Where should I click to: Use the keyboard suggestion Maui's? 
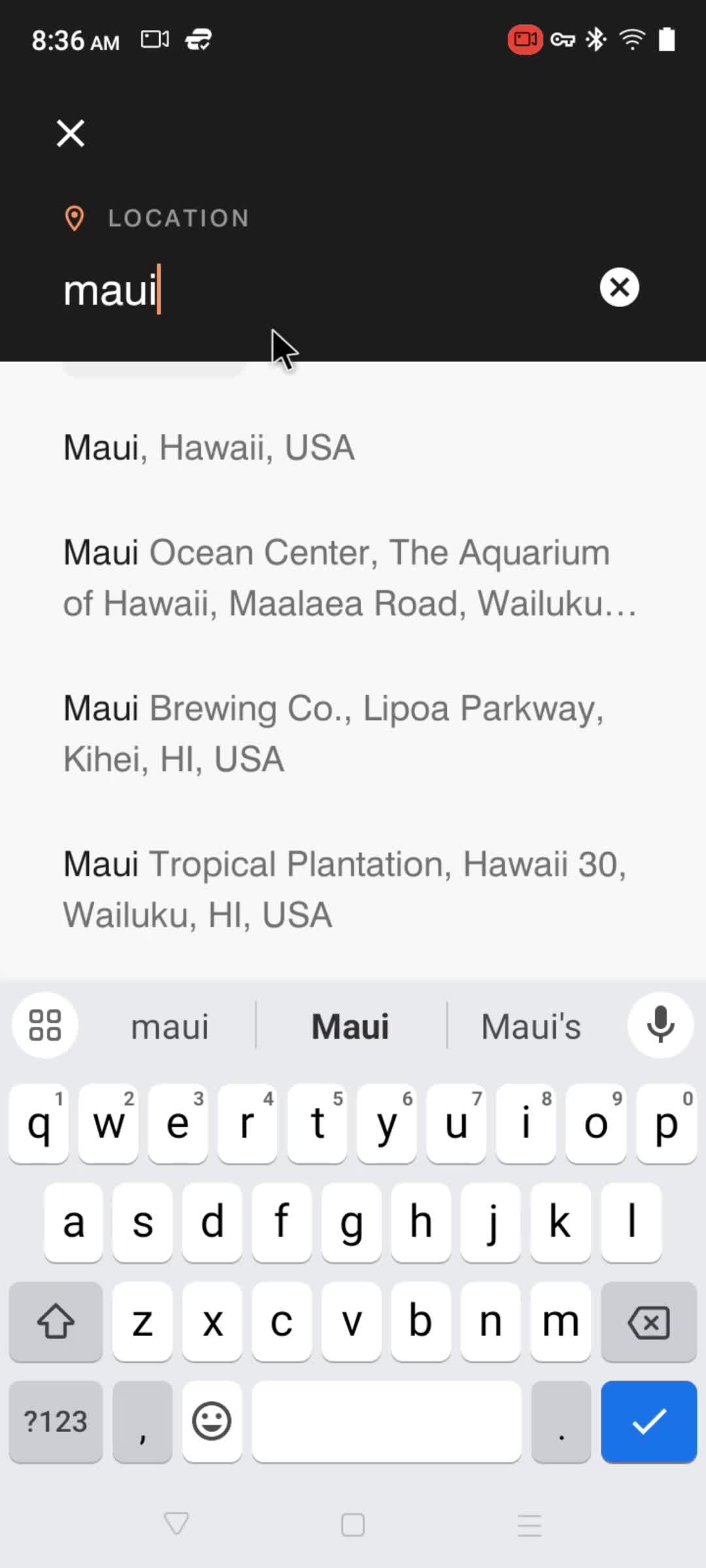531,1026
